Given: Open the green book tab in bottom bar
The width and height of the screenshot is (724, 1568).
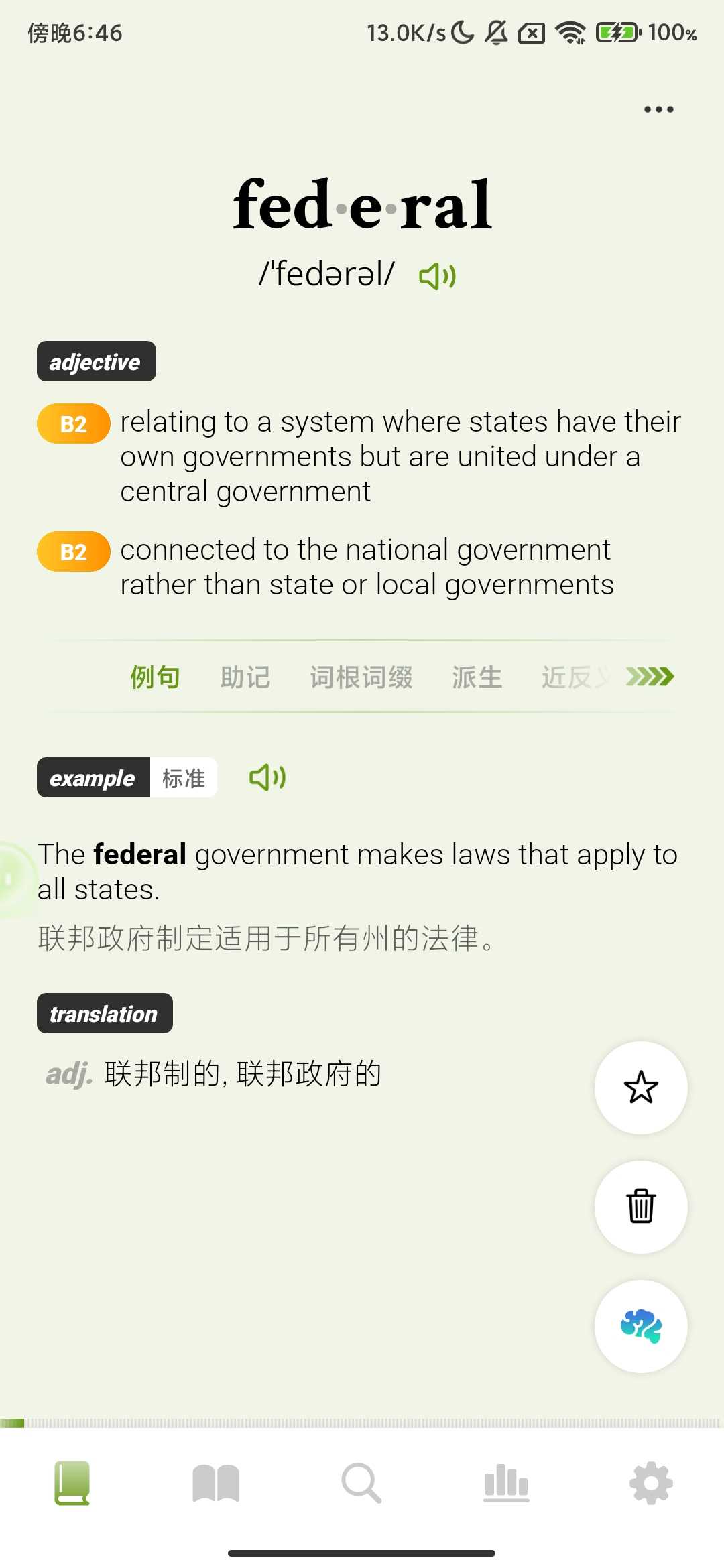Looking at the screenshot, I should 72,1484.
